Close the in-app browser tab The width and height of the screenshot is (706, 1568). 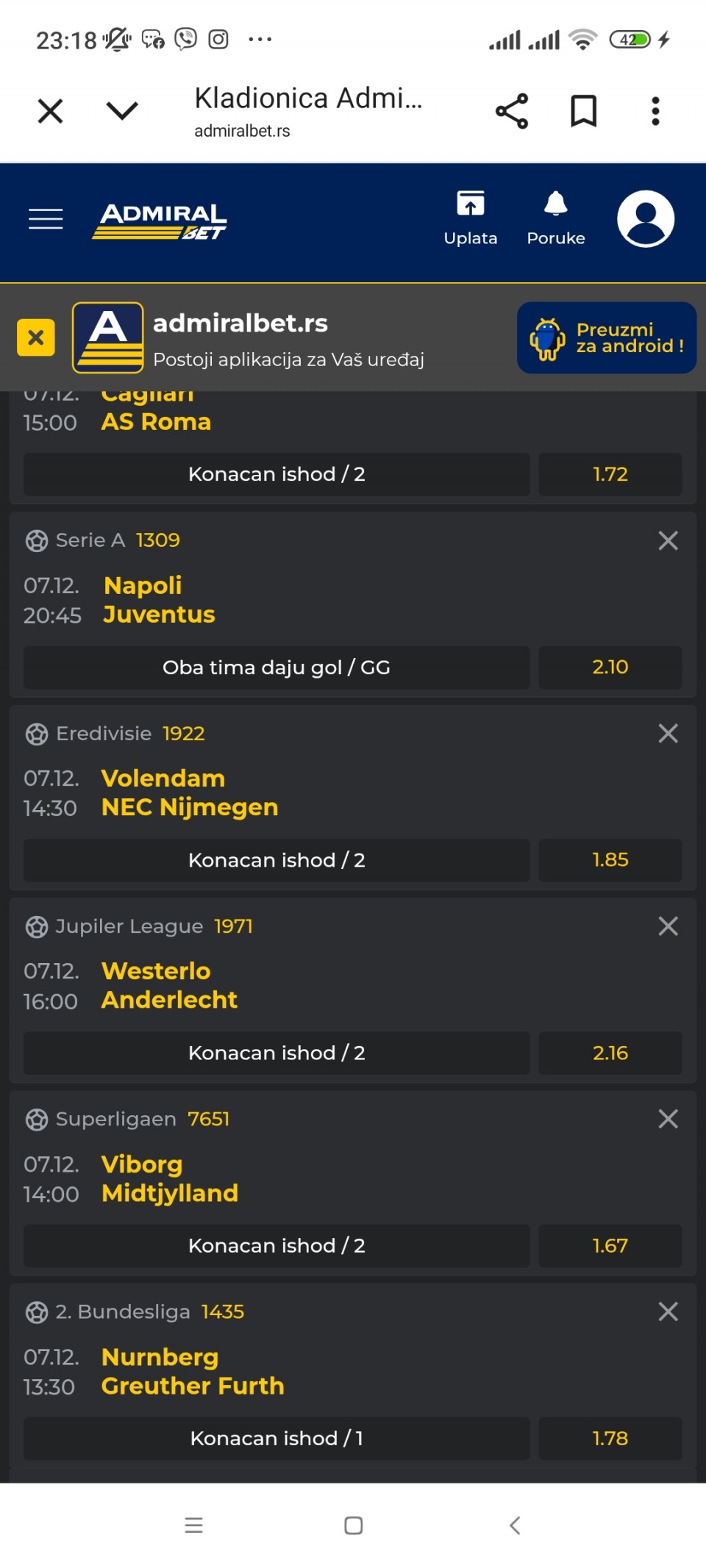tap(50, 111)
